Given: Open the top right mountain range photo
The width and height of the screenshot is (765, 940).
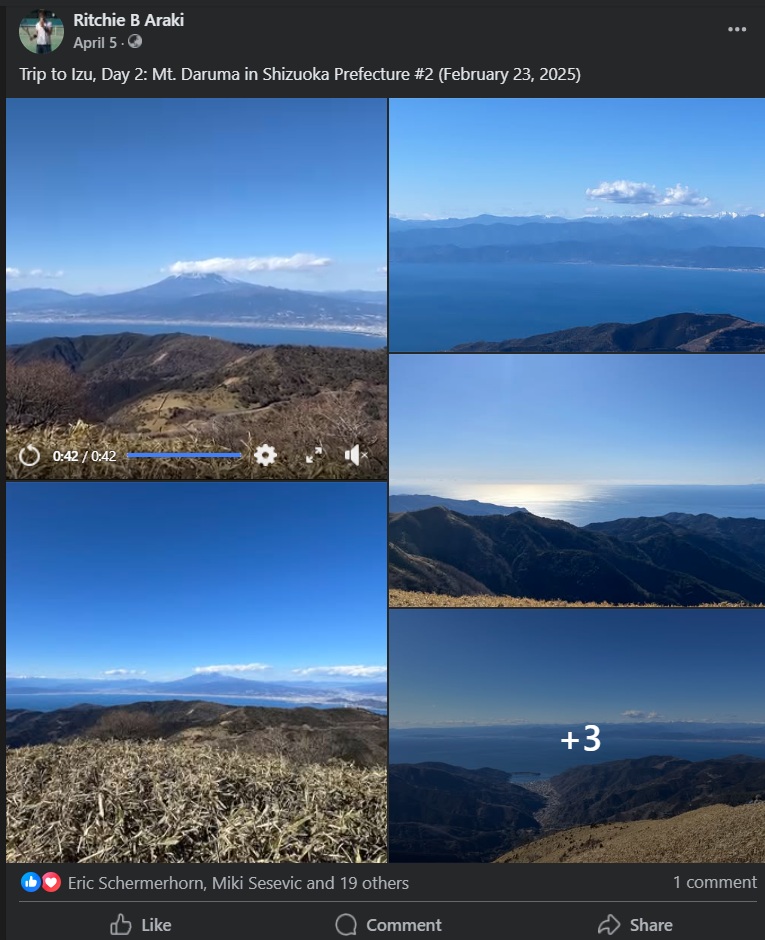Looking at the screenshot, I should click(576, 225).
